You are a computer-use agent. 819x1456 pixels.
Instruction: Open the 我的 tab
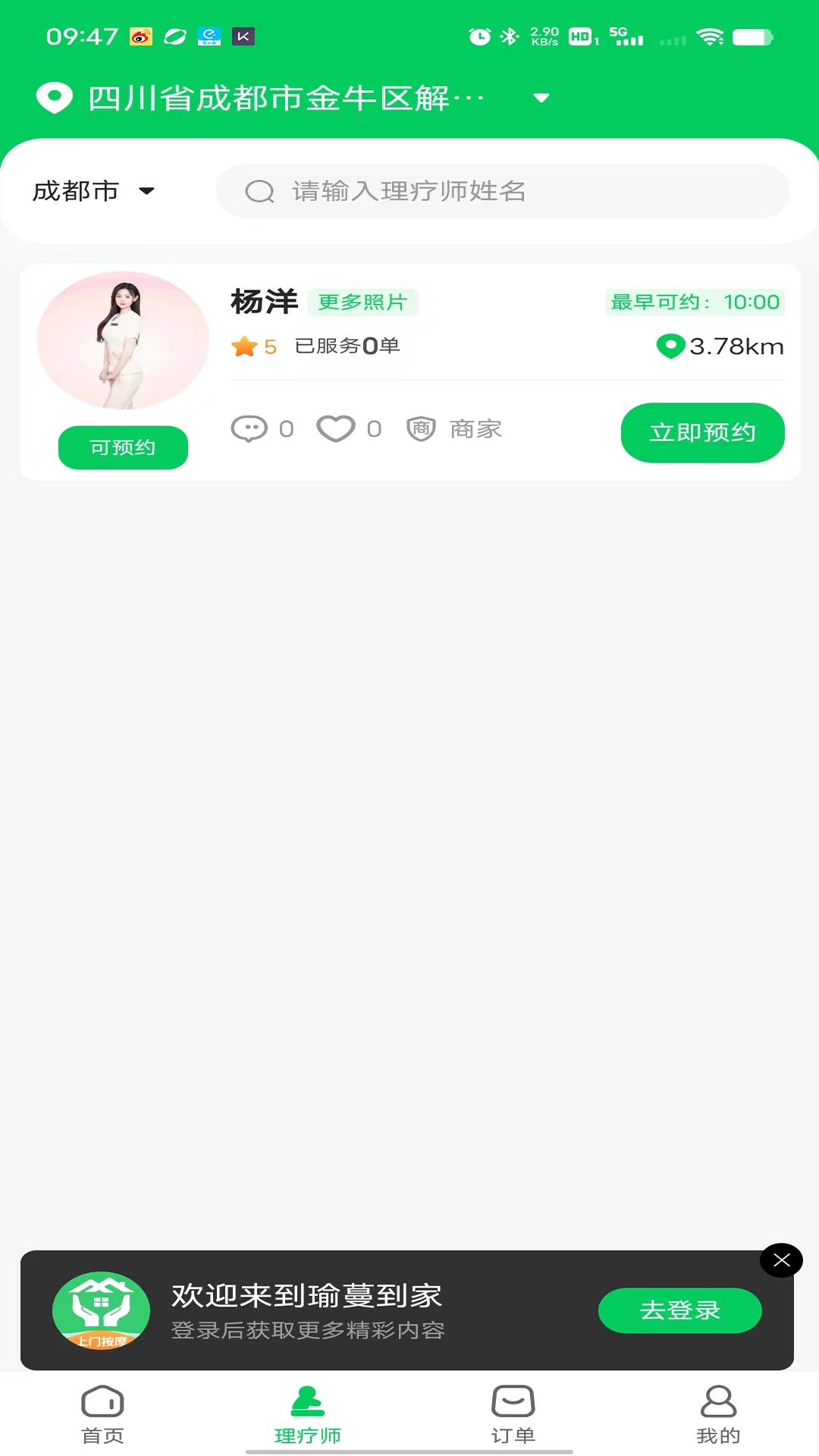(717, 1414)
